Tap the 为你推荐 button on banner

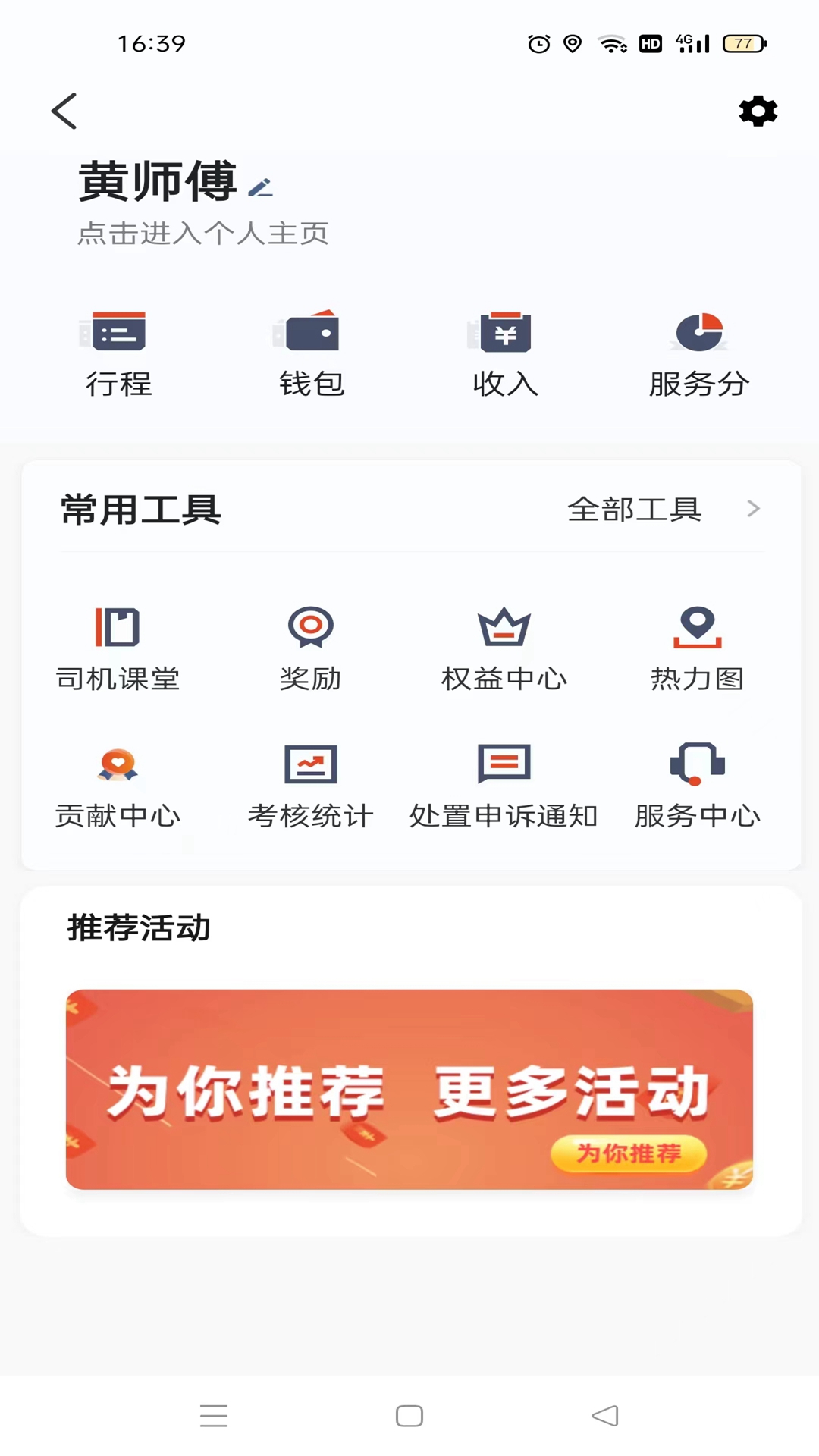[x=629, y=1153]
